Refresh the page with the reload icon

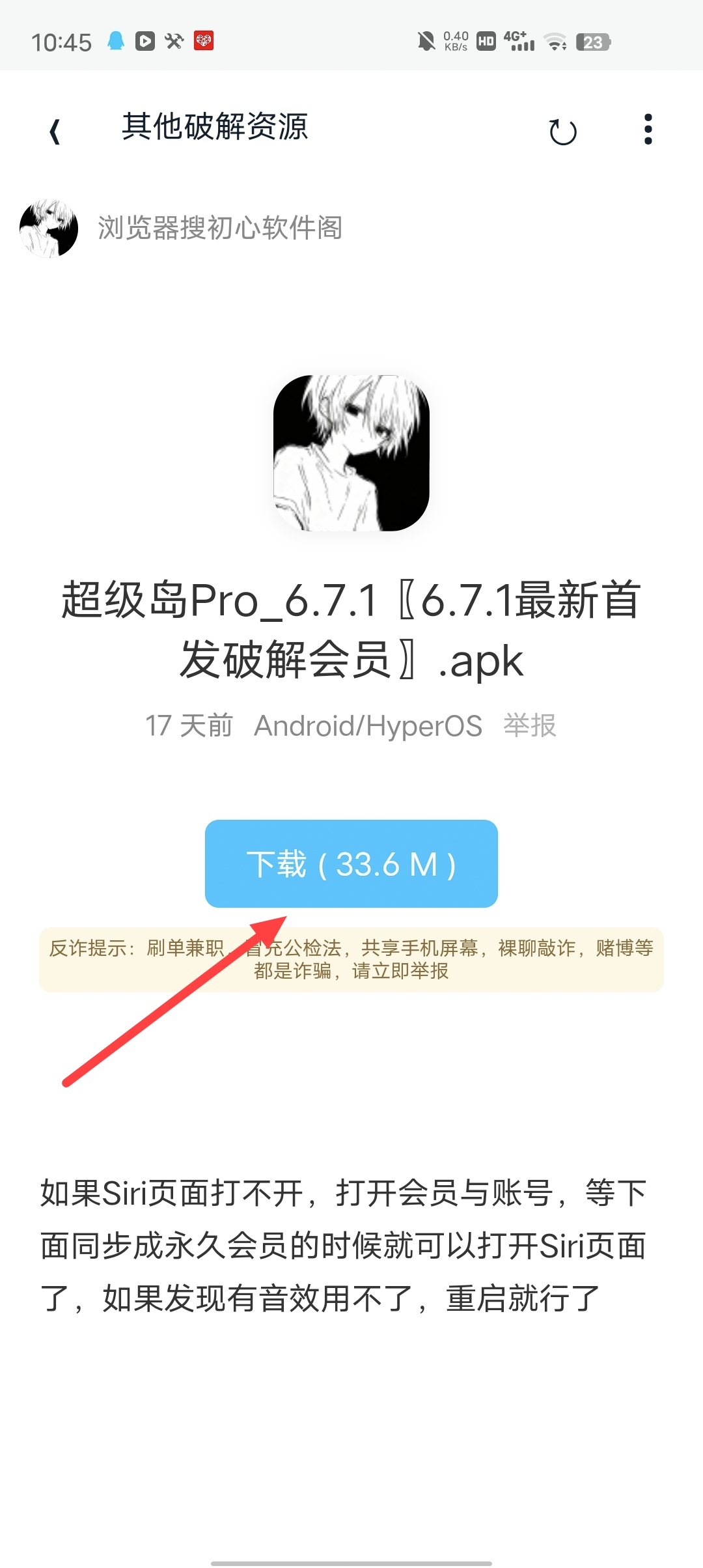click(x=563, y=132)
